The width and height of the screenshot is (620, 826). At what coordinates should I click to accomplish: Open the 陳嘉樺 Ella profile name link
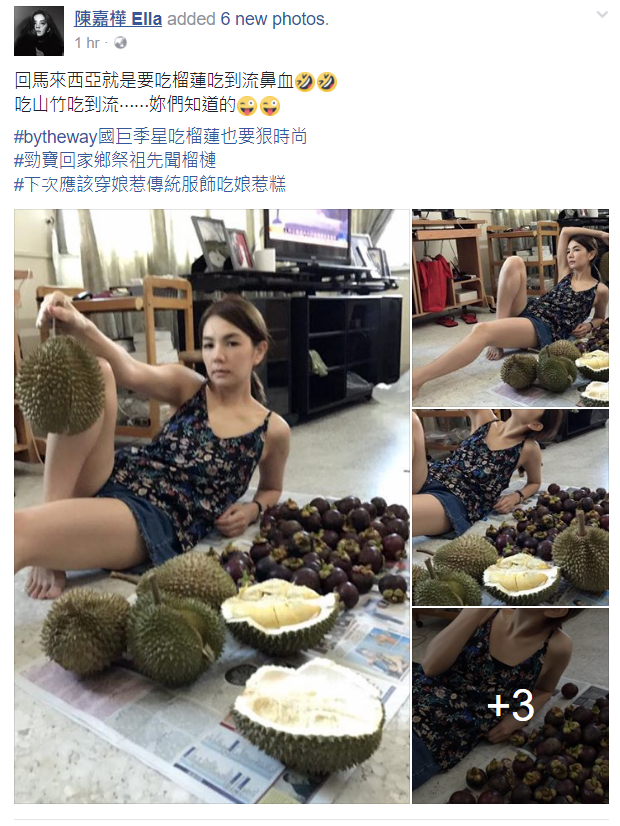(118, 20)
